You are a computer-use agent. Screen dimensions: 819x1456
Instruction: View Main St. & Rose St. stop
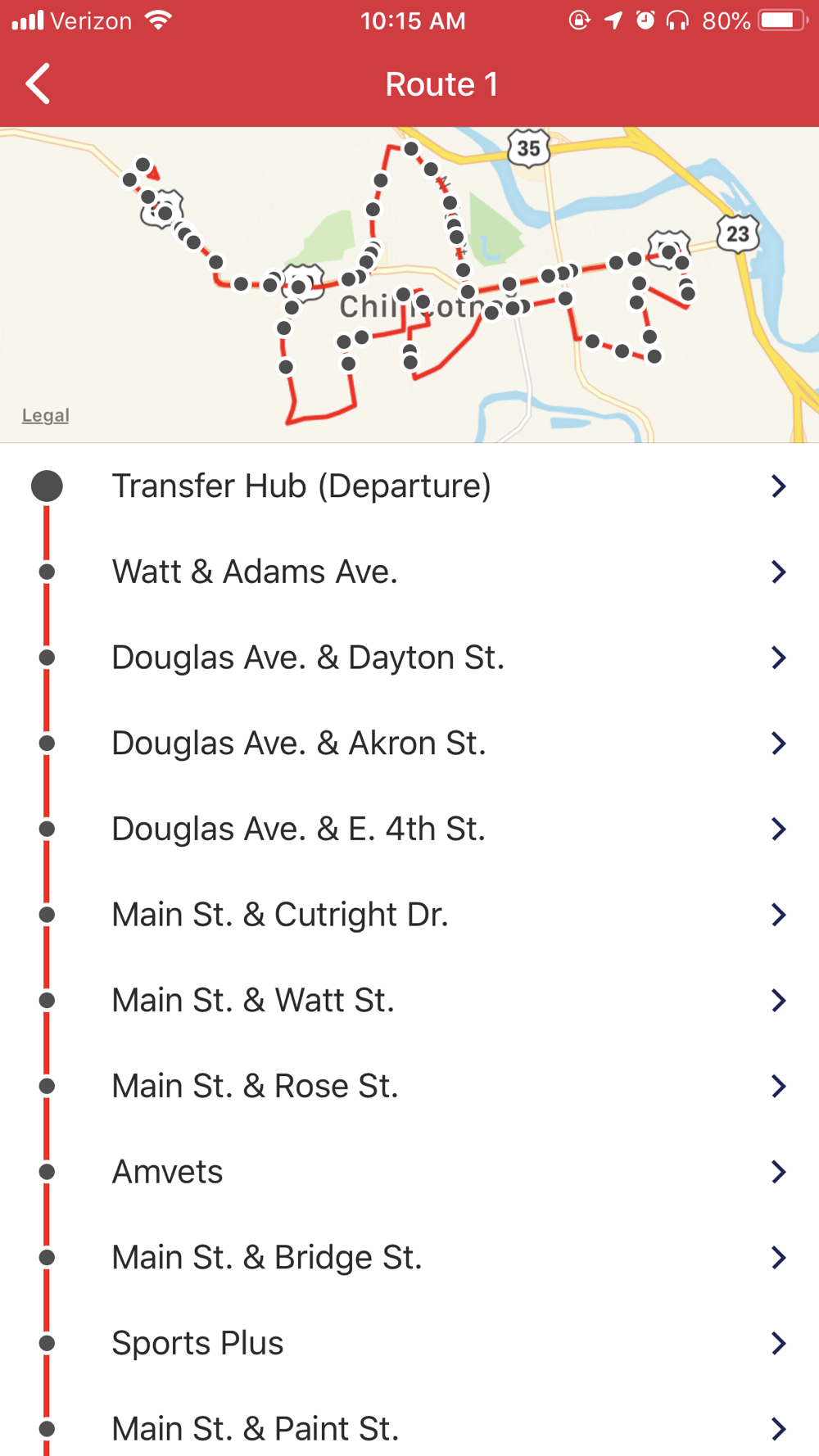(409, 1086)
